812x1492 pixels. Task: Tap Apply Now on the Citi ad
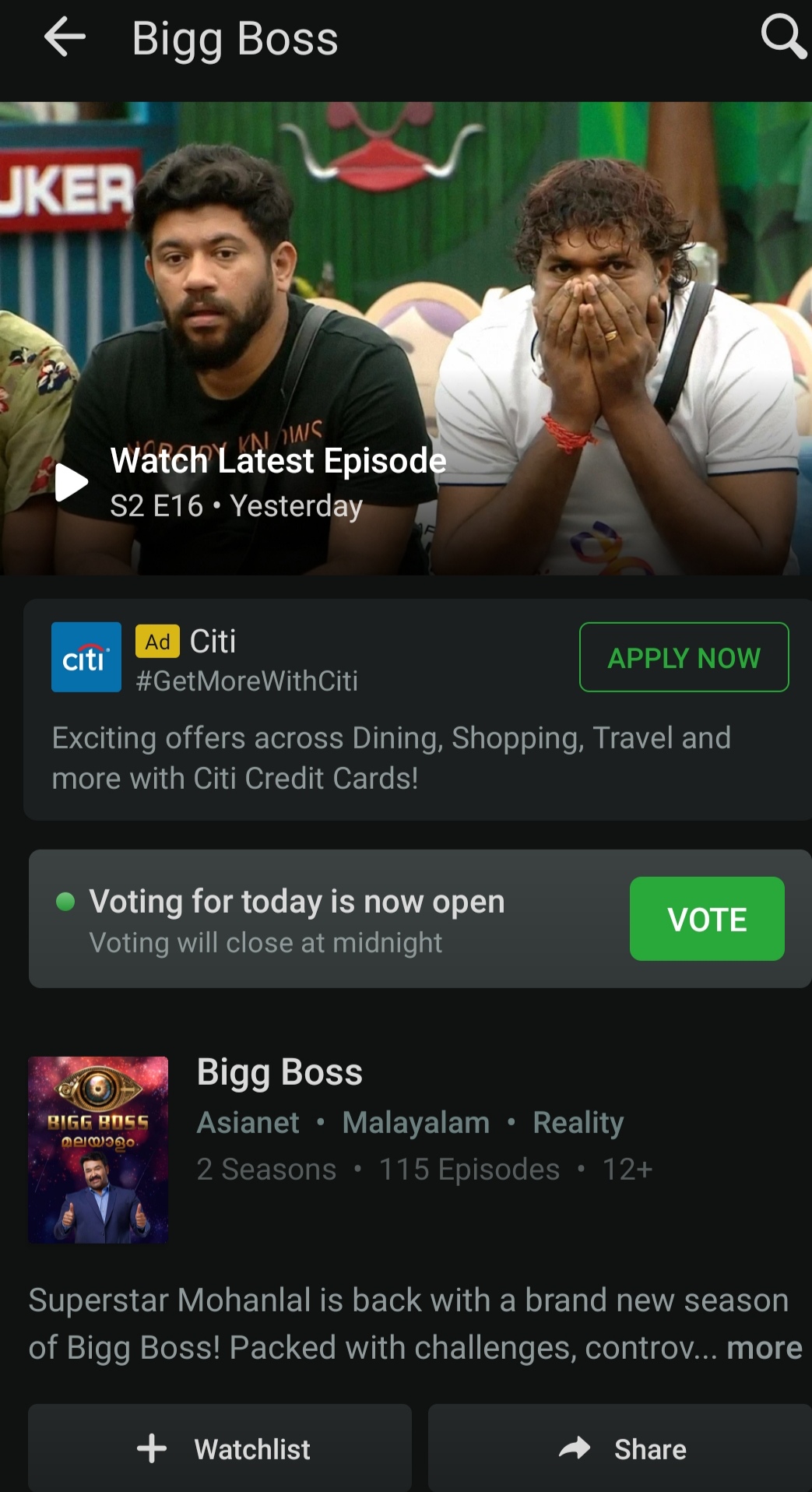pyautogui.click(x=684, y=657)
